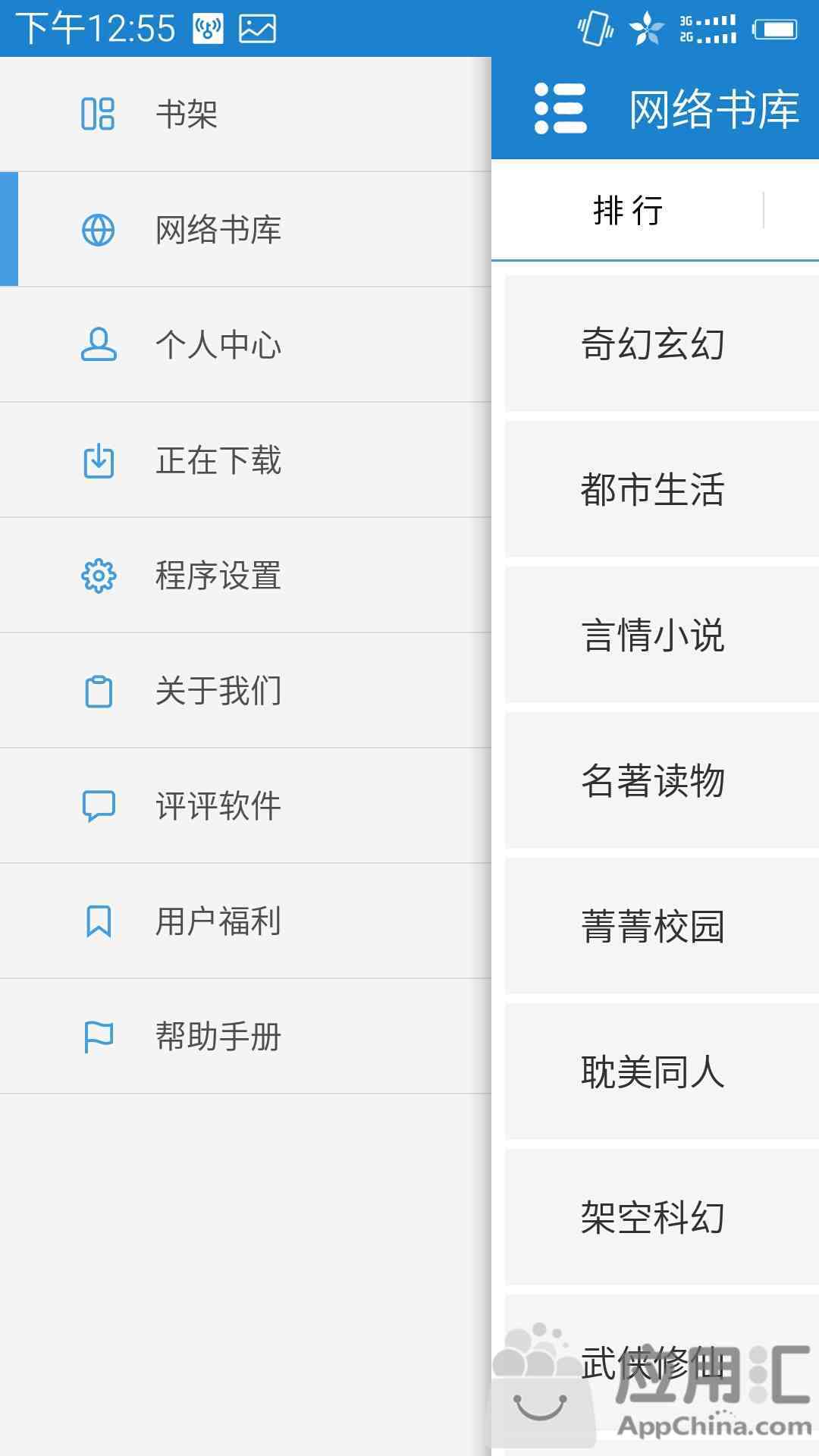Open 正在下载 downloads list
Screen dimensions: 819x1456
click(246, 460)
